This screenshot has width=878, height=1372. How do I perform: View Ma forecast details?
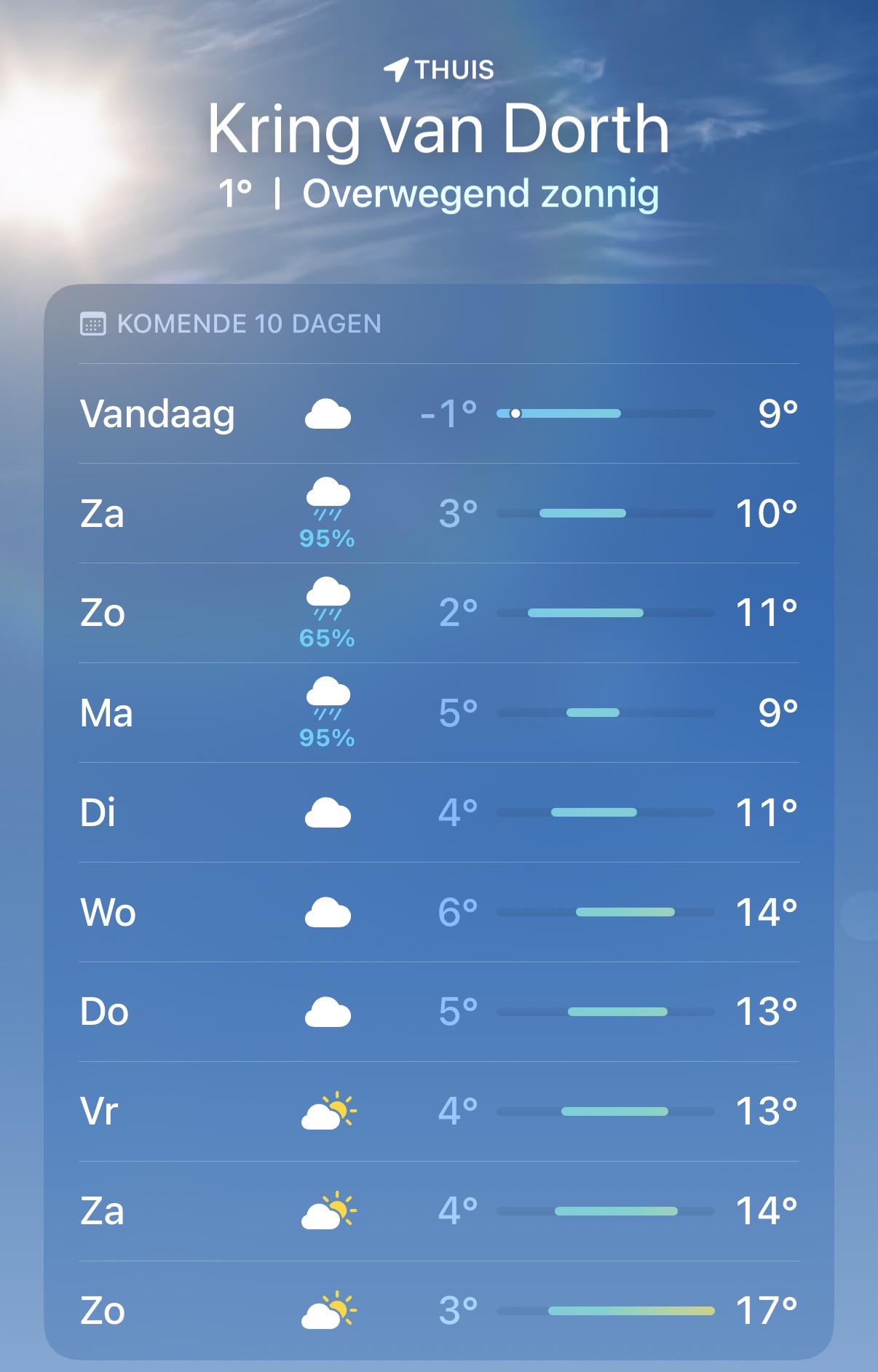(438, 713)
